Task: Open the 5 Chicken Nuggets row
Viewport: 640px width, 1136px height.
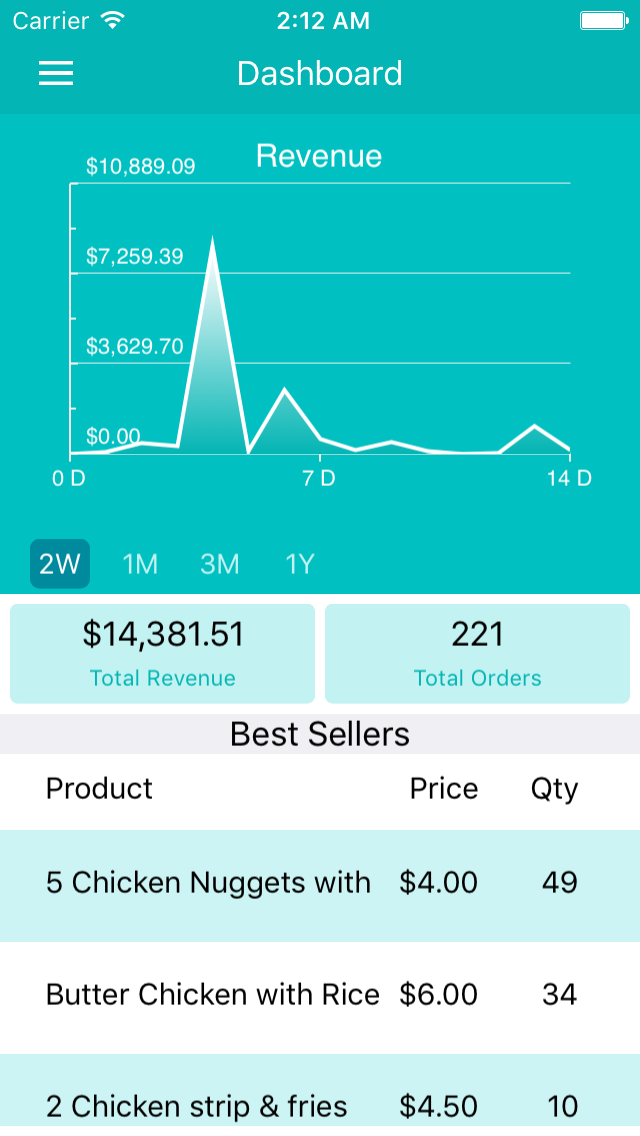Action: pos(320,885)
